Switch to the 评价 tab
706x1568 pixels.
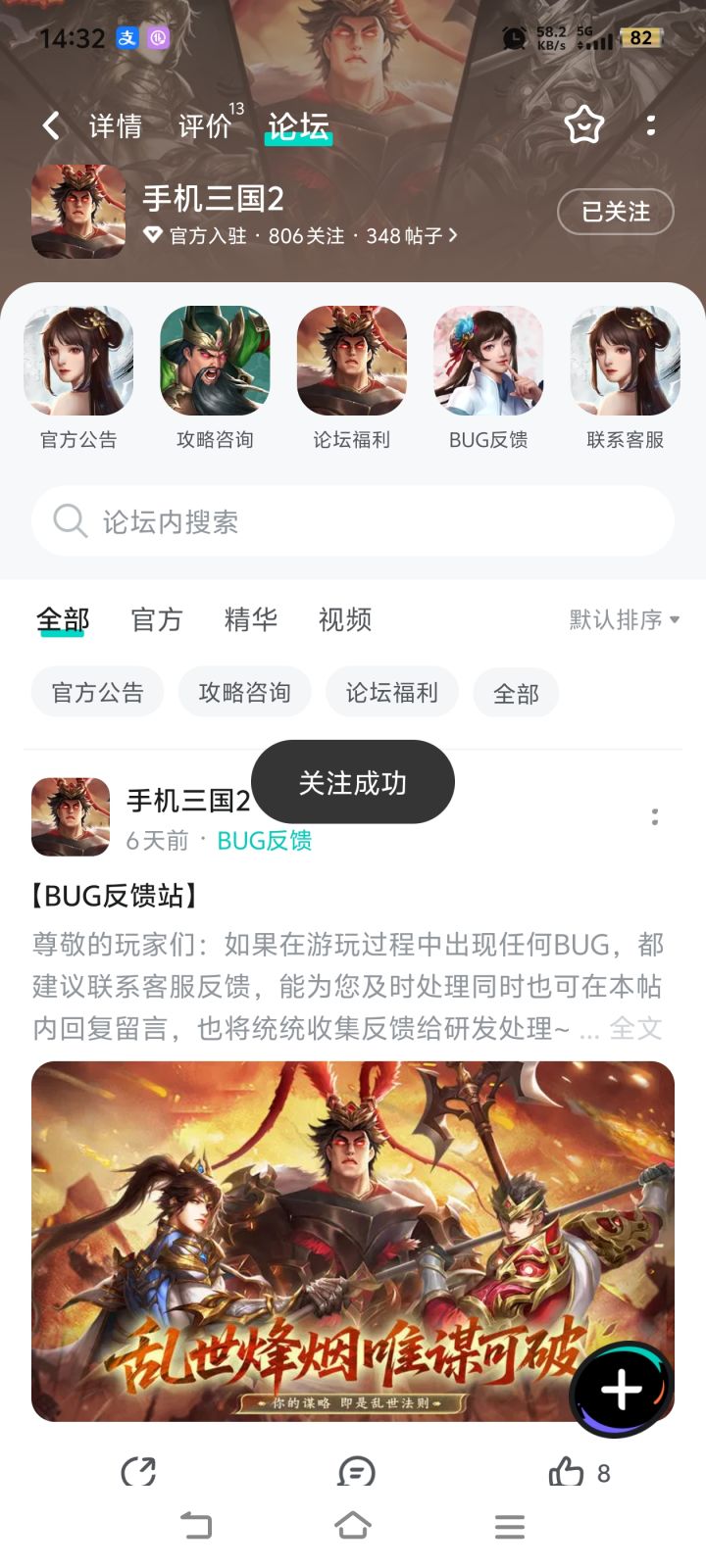[204, 125]
